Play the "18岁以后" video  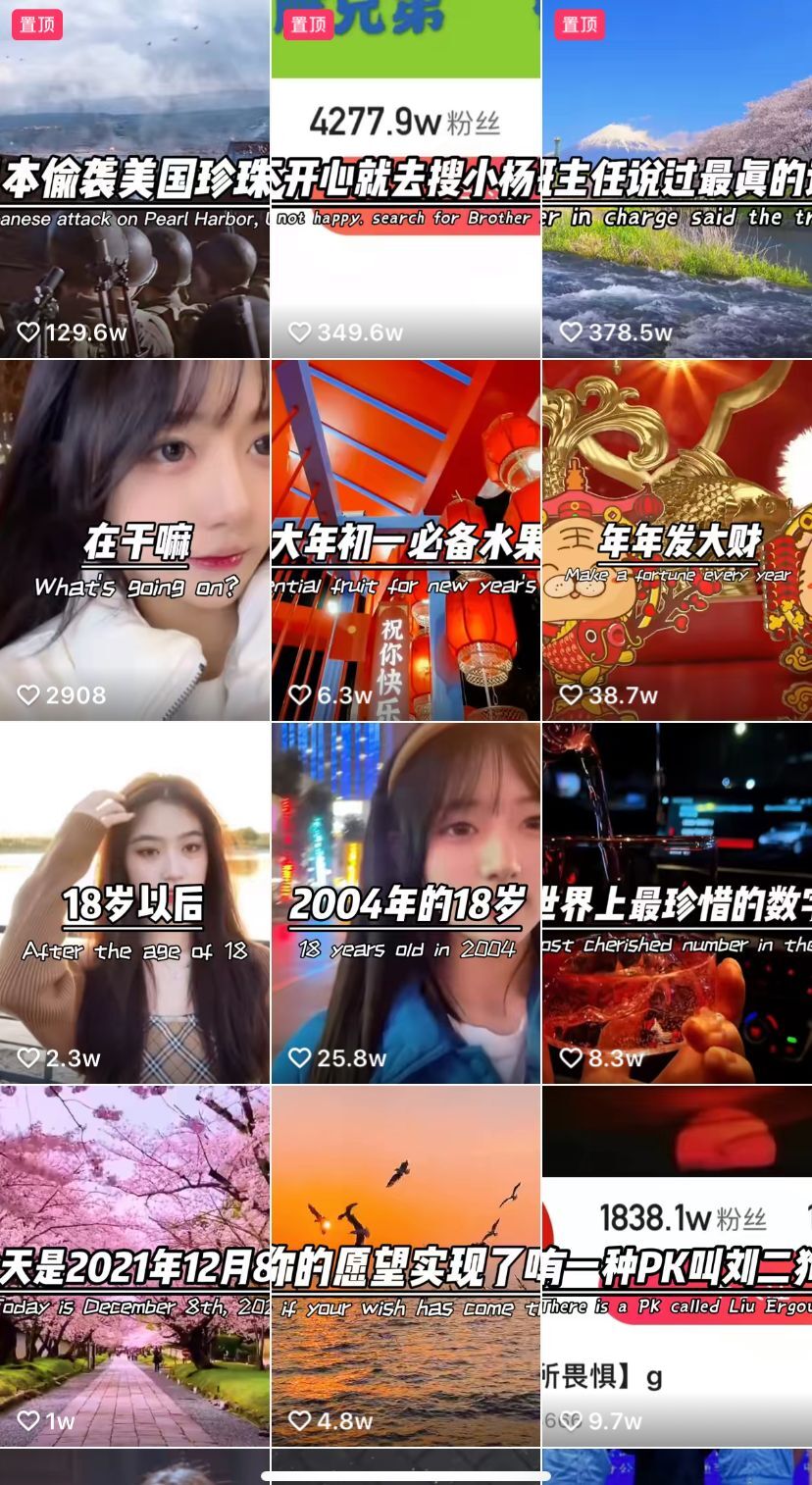tap(134, 902)
